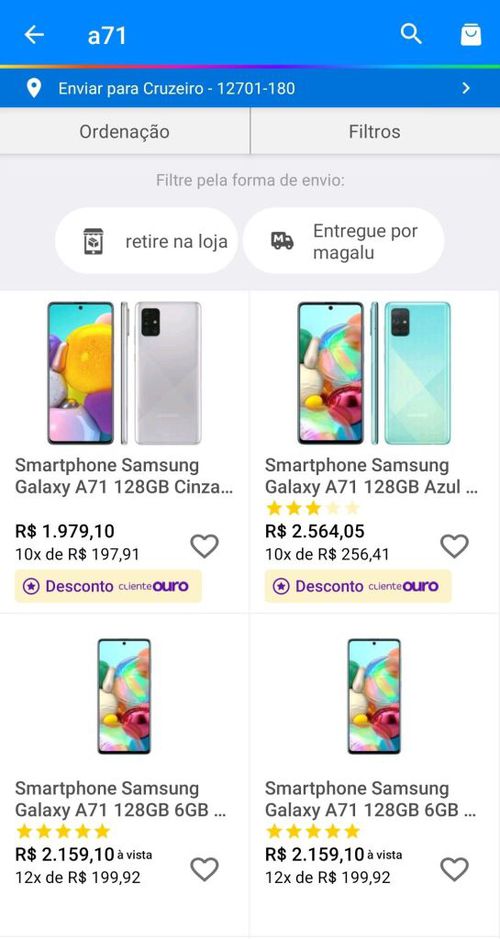Change delivery address Cruzeiro 12701-180
Screen dimensions: 500x939
click(250, 89)
